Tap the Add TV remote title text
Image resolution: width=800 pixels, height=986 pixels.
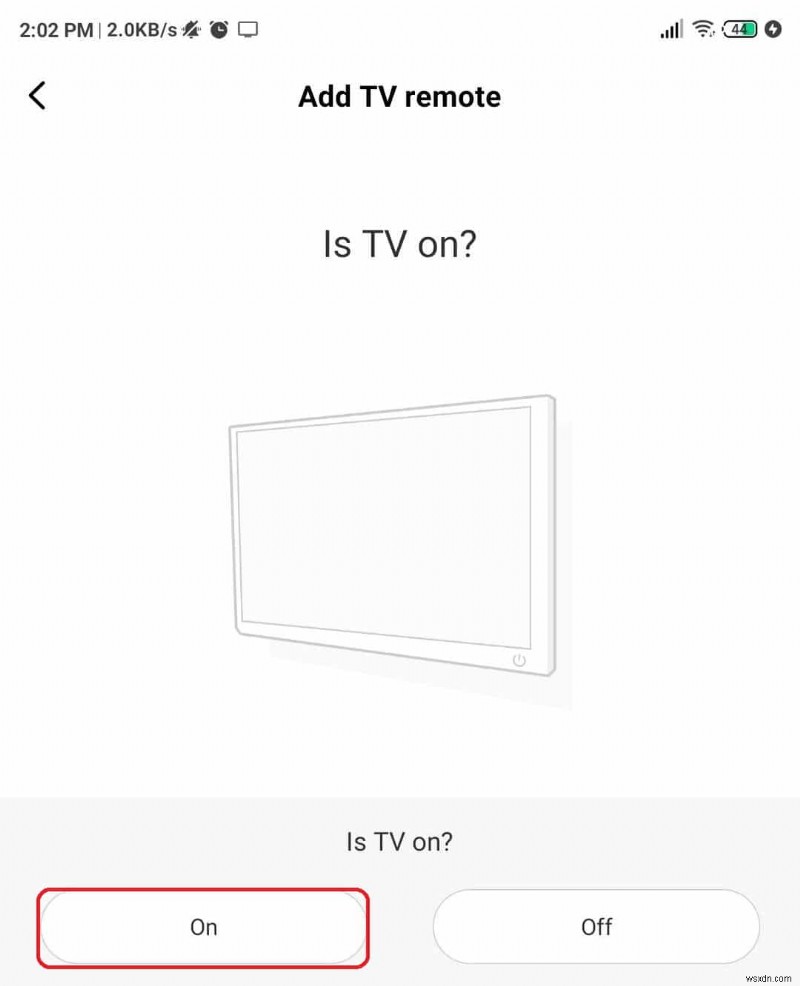coord(399,96)
